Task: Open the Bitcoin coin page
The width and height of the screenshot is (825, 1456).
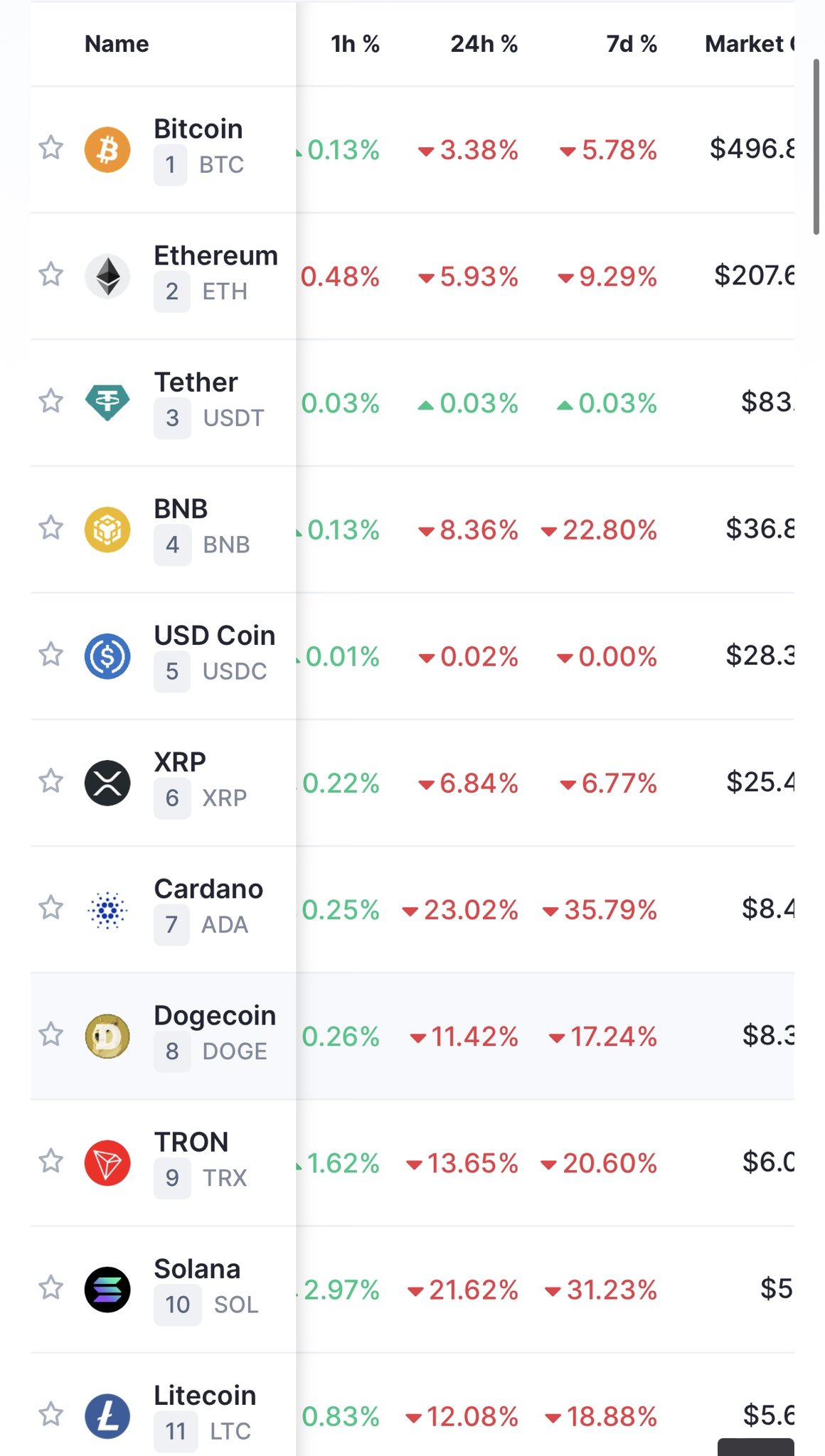Action: [412, 149]
